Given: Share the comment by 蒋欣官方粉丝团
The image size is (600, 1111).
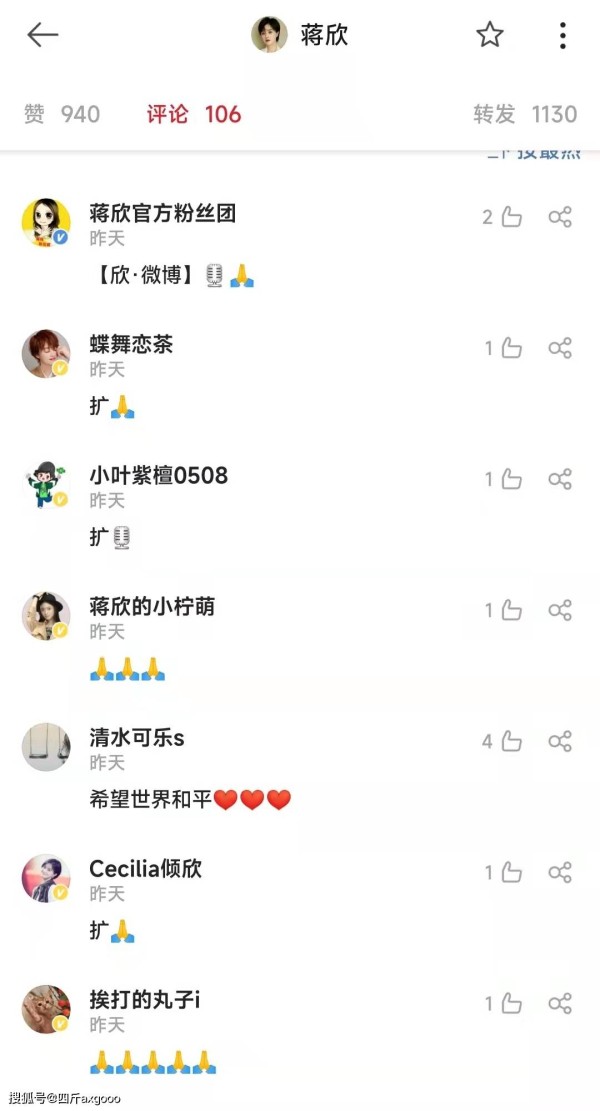Looking at the screenshot, I should click(560, 217).
